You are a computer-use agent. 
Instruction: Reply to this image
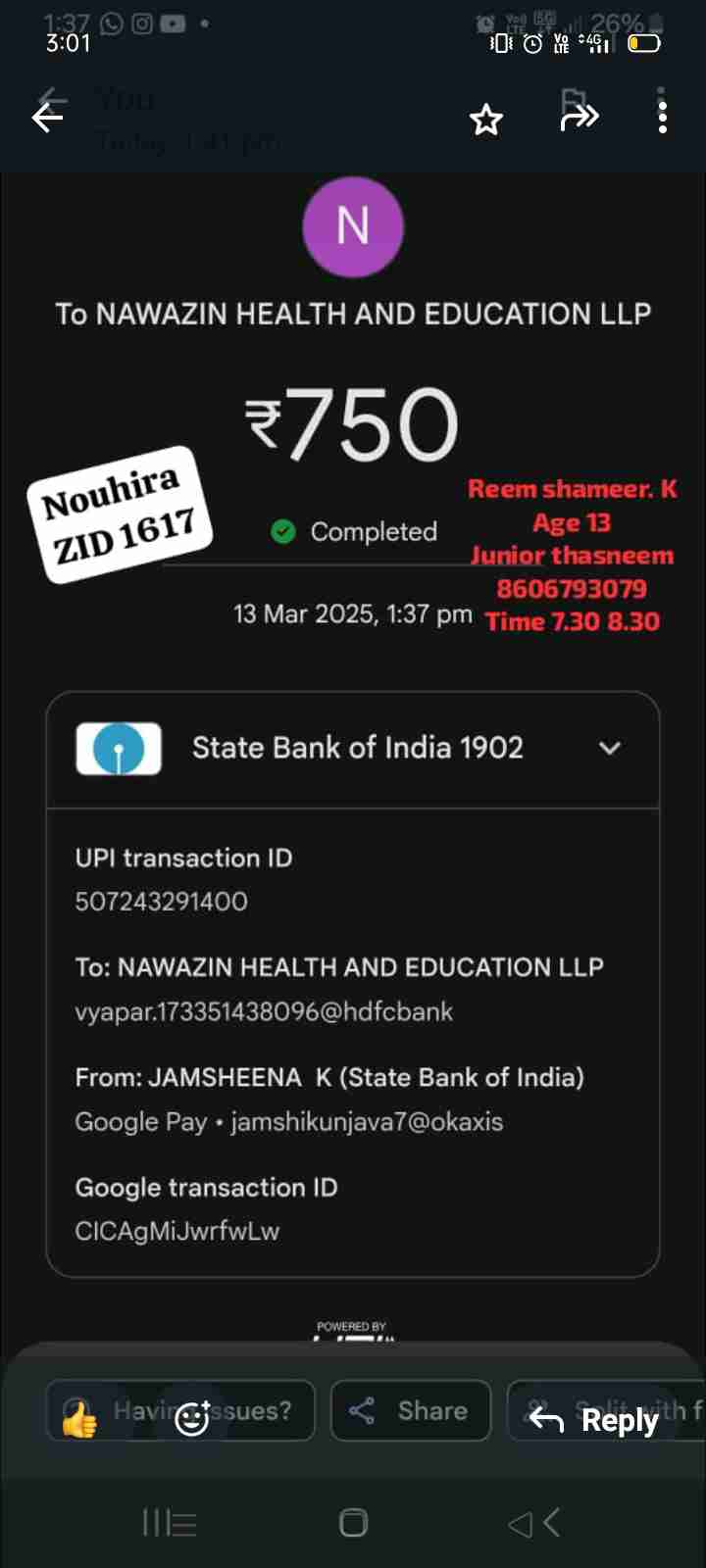(594, 1420)
